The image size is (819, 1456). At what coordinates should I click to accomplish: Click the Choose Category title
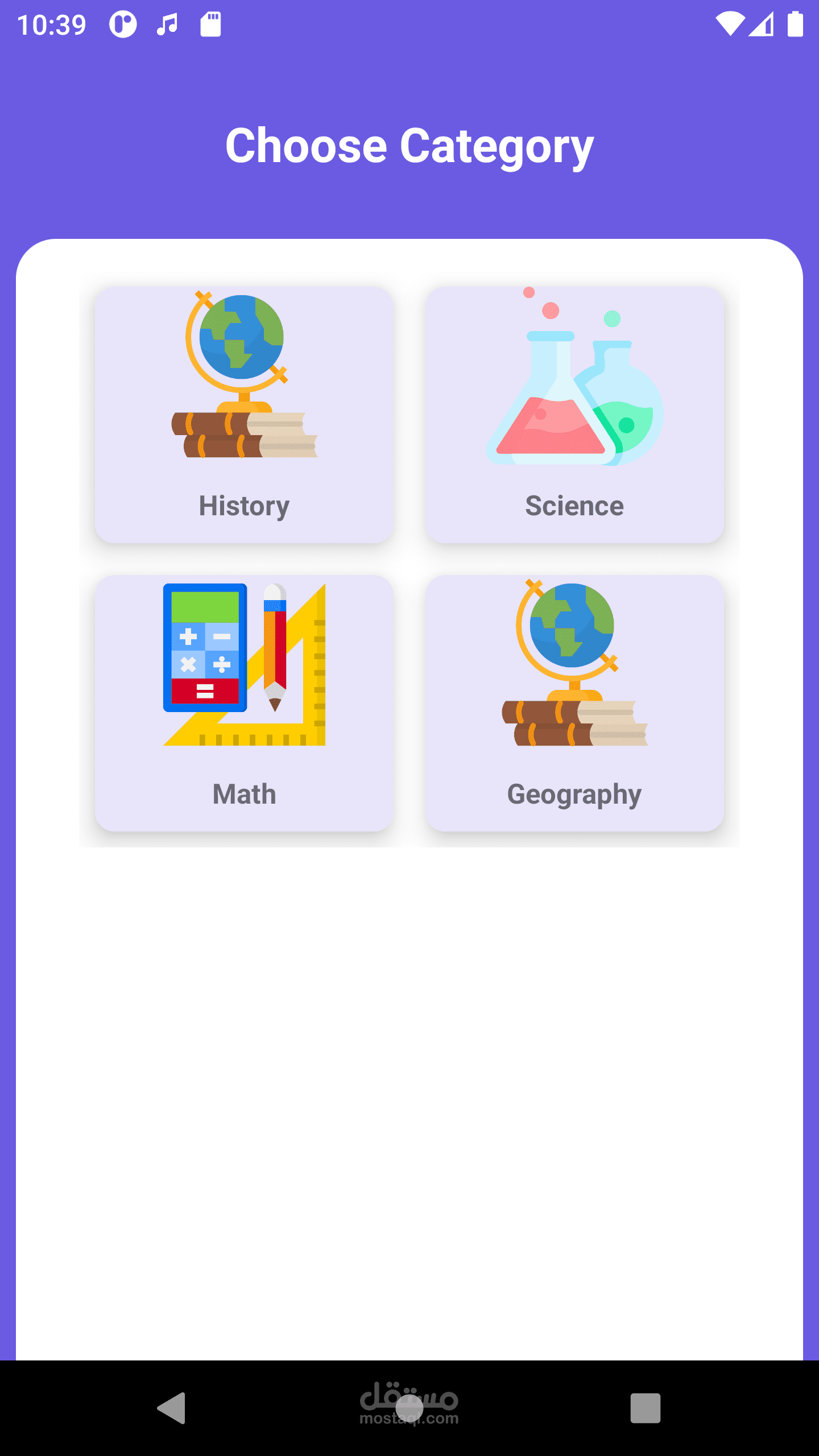pyautogui.click(x=409, y=146)
